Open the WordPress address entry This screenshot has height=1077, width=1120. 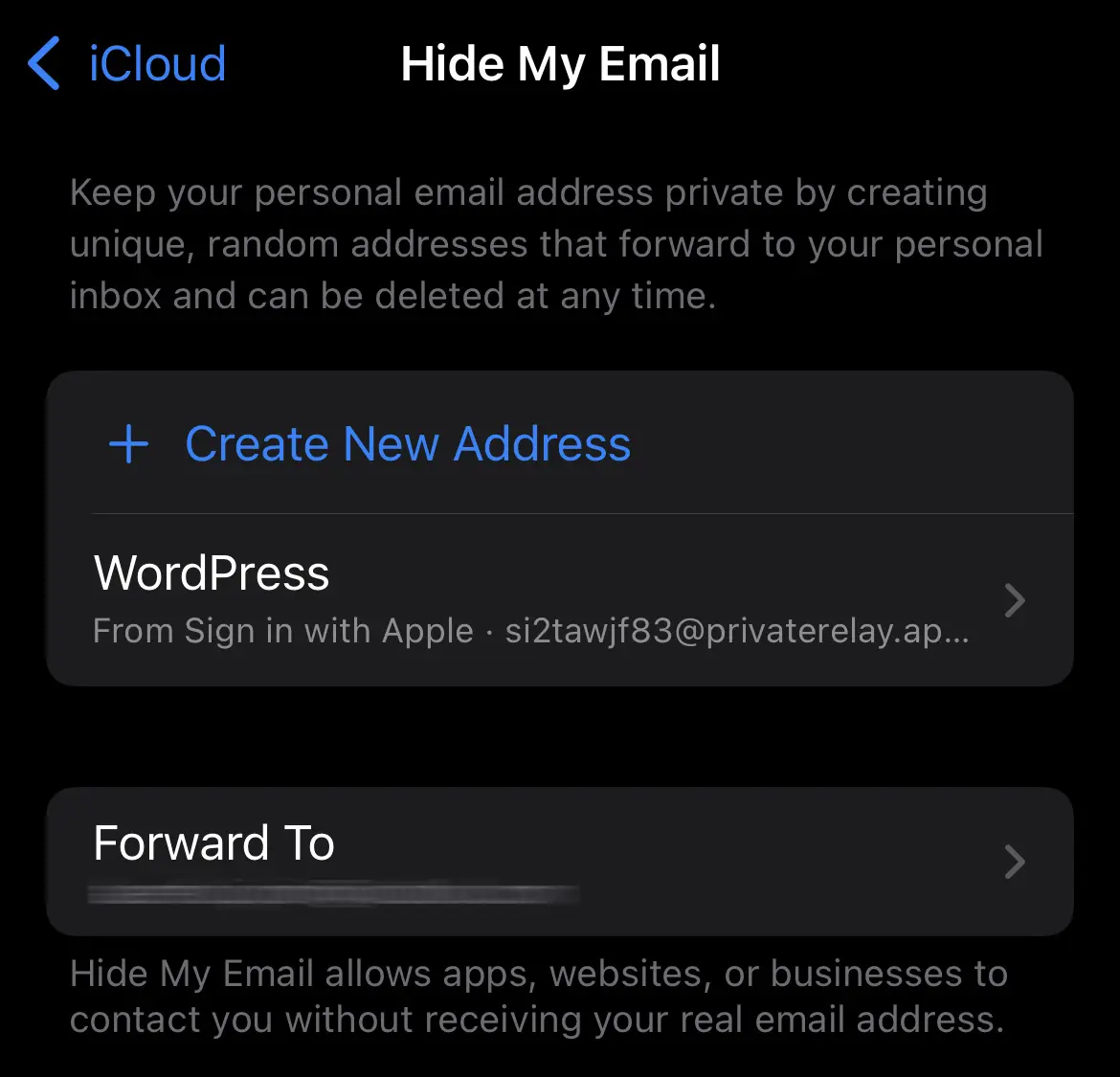(x=559, y=599)
